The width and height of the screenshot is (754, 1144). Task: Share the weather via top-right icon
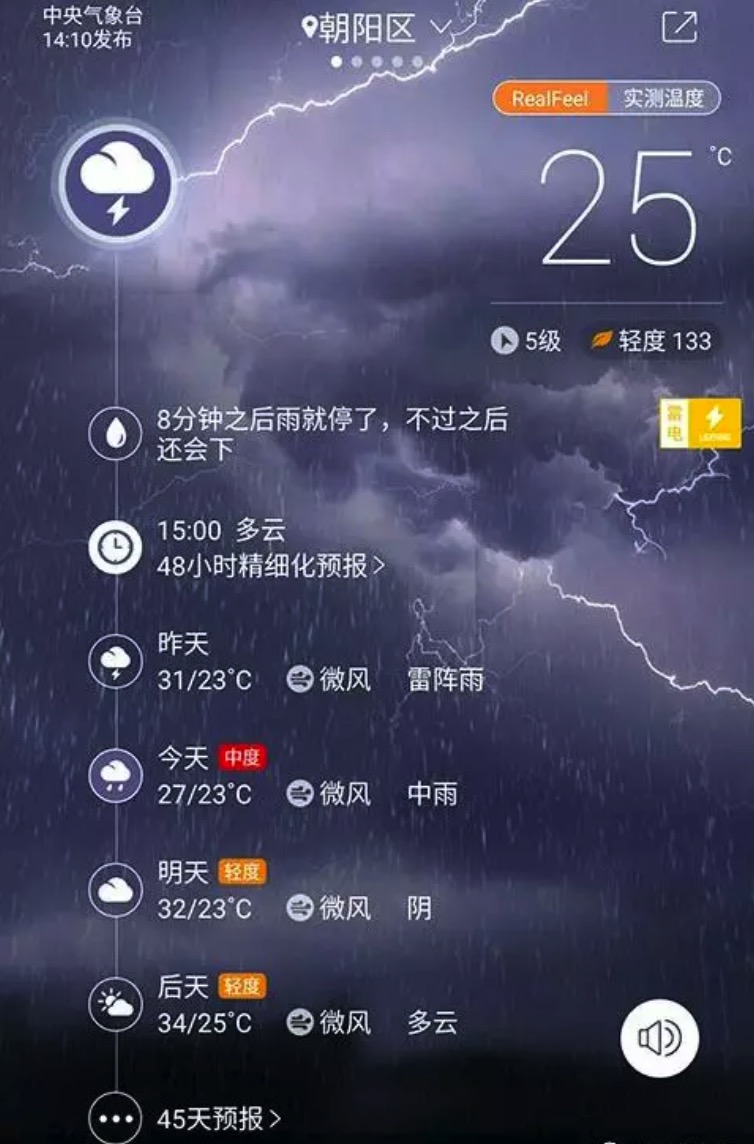tap(679, 27)
